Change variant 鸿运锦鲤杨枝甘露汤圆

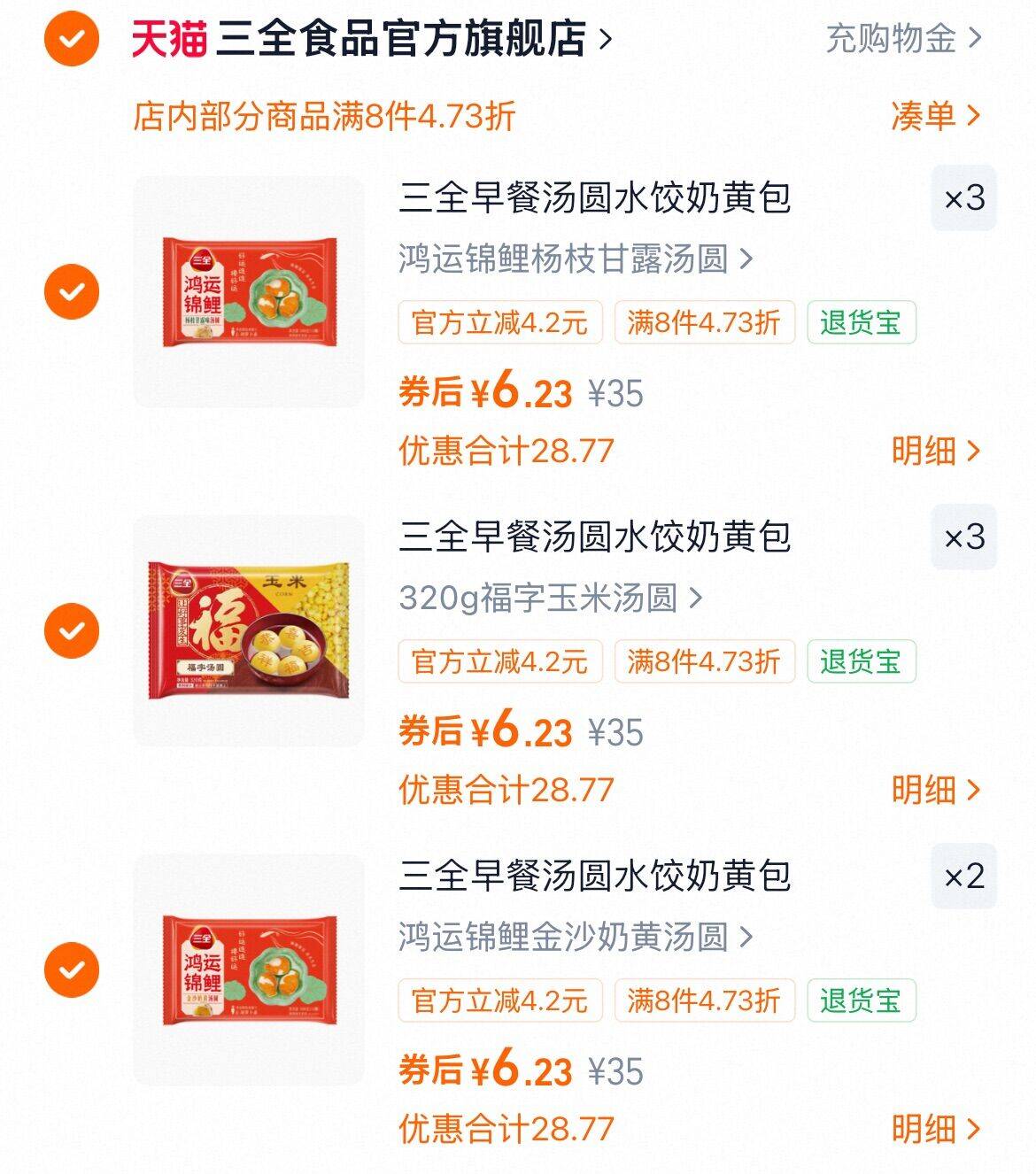point(576,259)
